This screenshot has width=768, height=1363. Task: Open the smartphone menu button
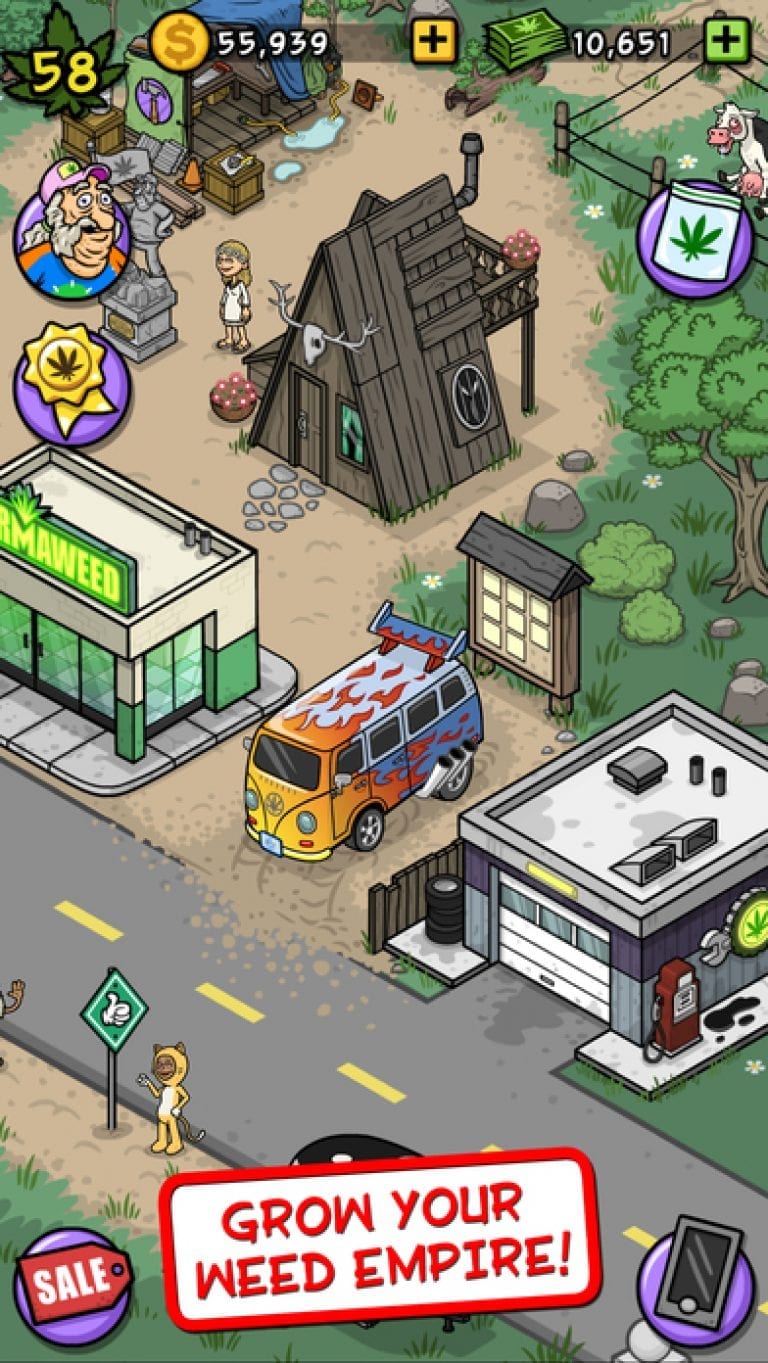(695, 1277)
